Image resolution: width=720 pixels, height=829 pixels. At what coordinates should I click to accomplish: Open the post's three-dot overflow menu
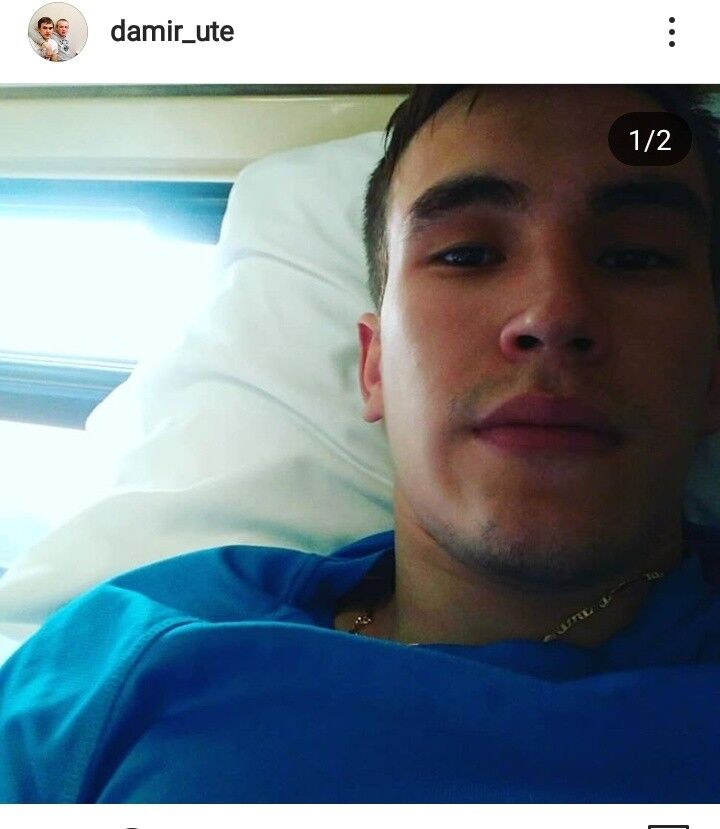(x=671, y=32)
